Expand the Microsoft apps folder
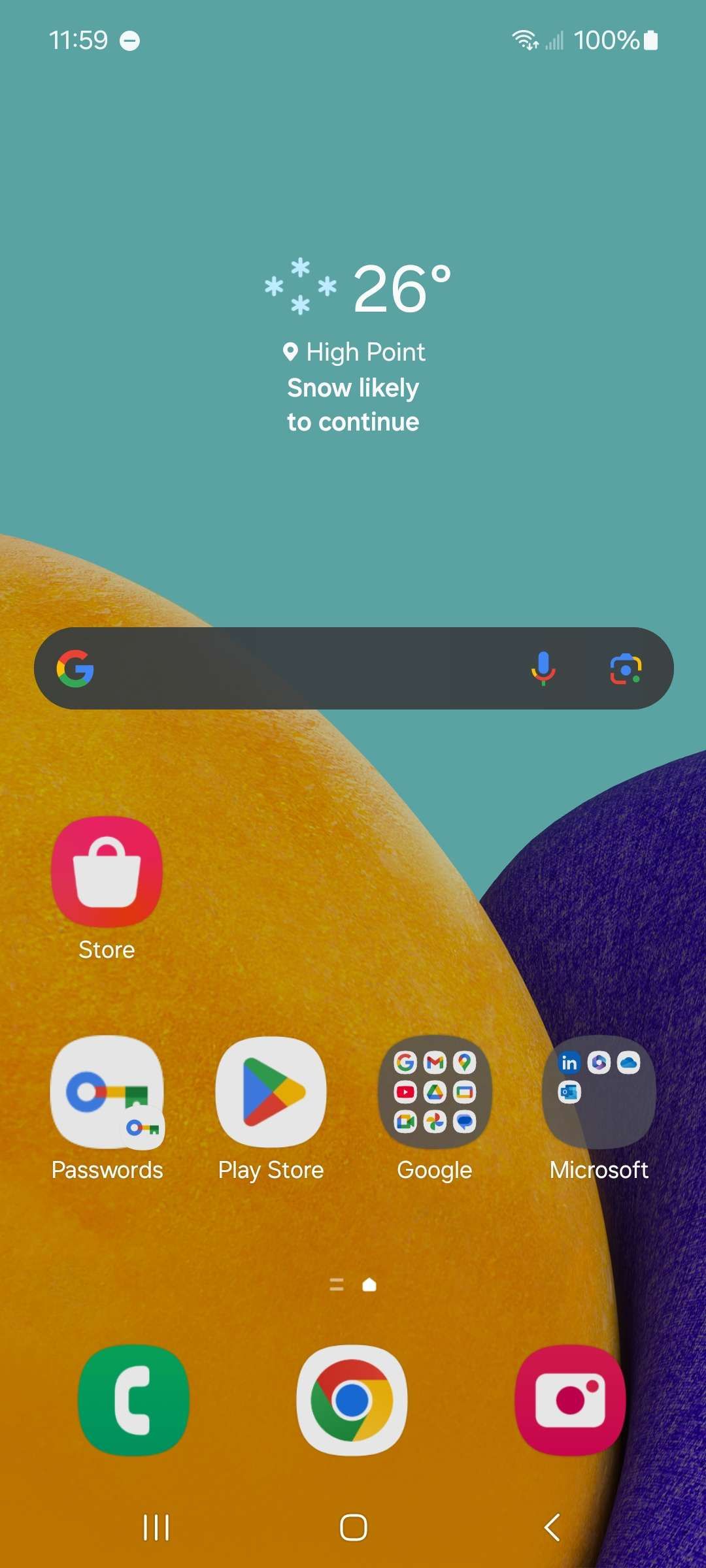Screen dimensions: 706x1568 point(599,1092)
